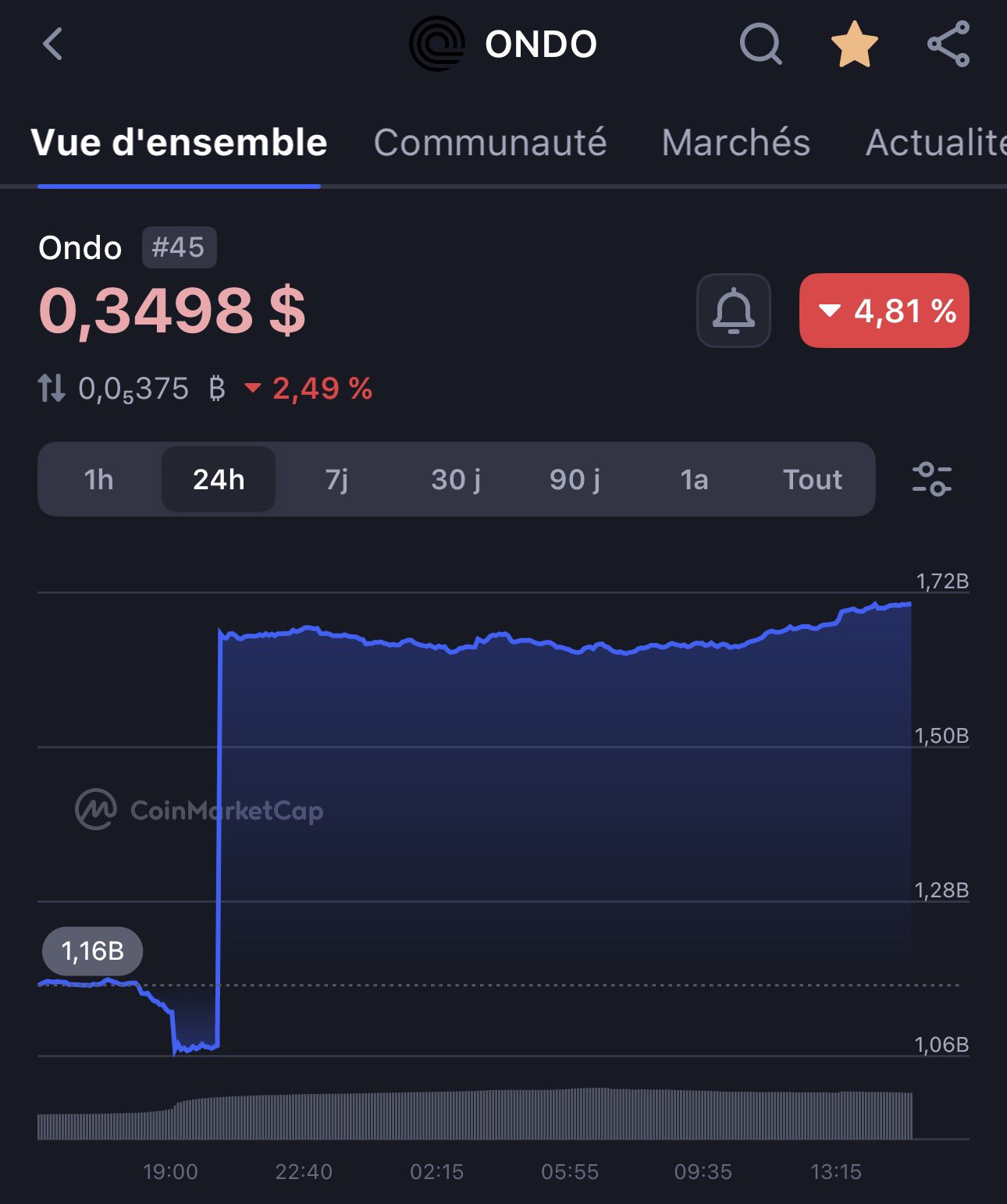Remove ONDO from favorites star
This screenshot has width=1007, height=1204.
pyautogui.click(x=855, y=44)
